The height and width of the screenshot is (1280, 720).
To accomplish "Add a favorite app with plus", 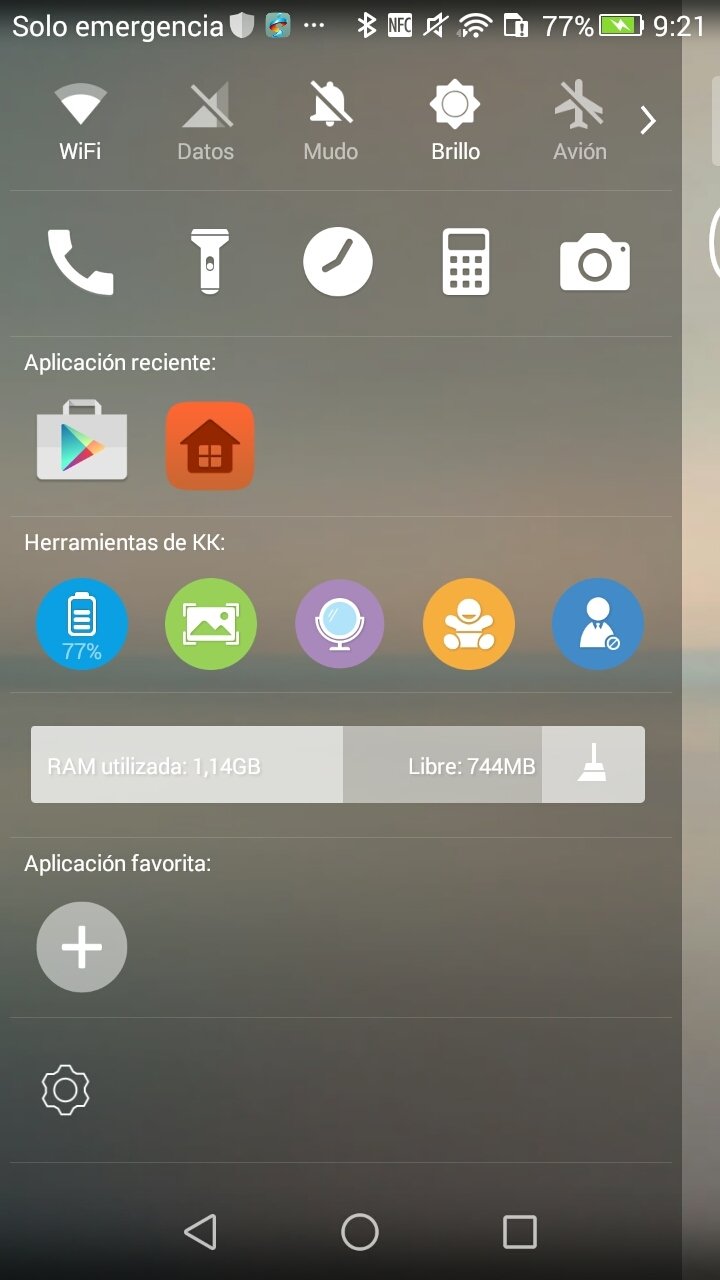I will click(x=82, y=947).
